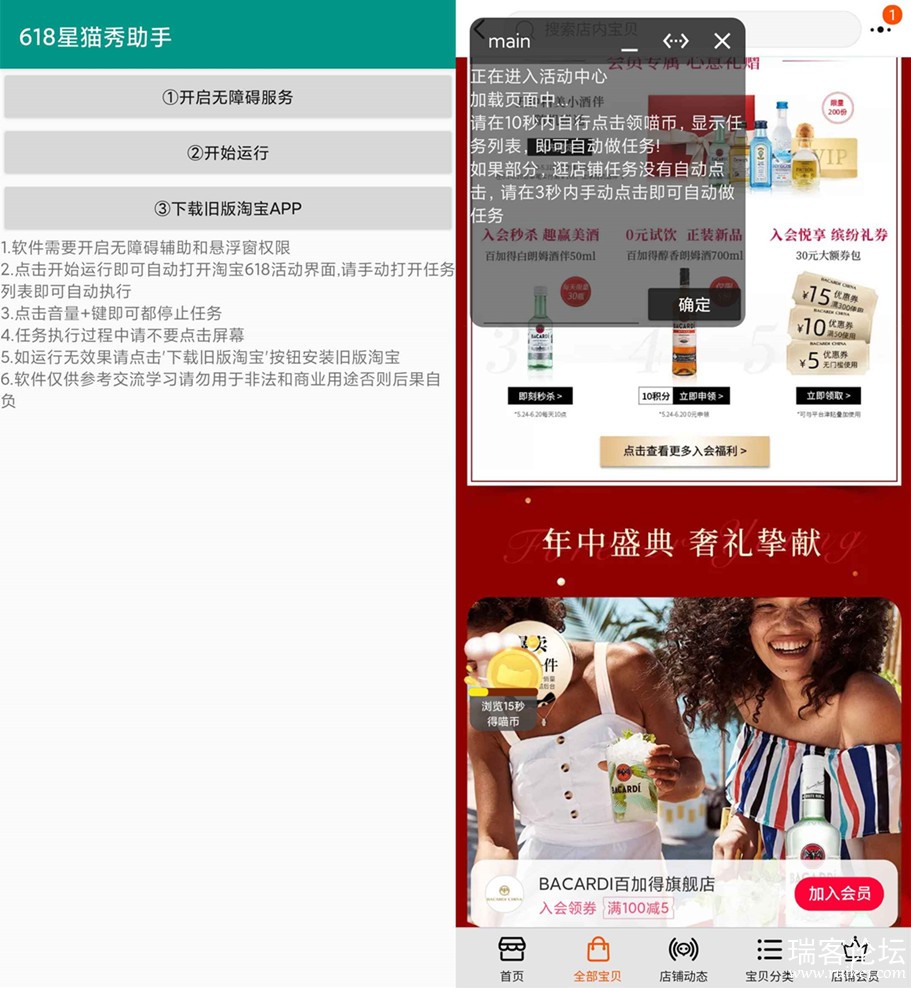This screenshot has height=988, width=911.
Task: Open 点击查看更多入会福利
Action: (685, 451)
